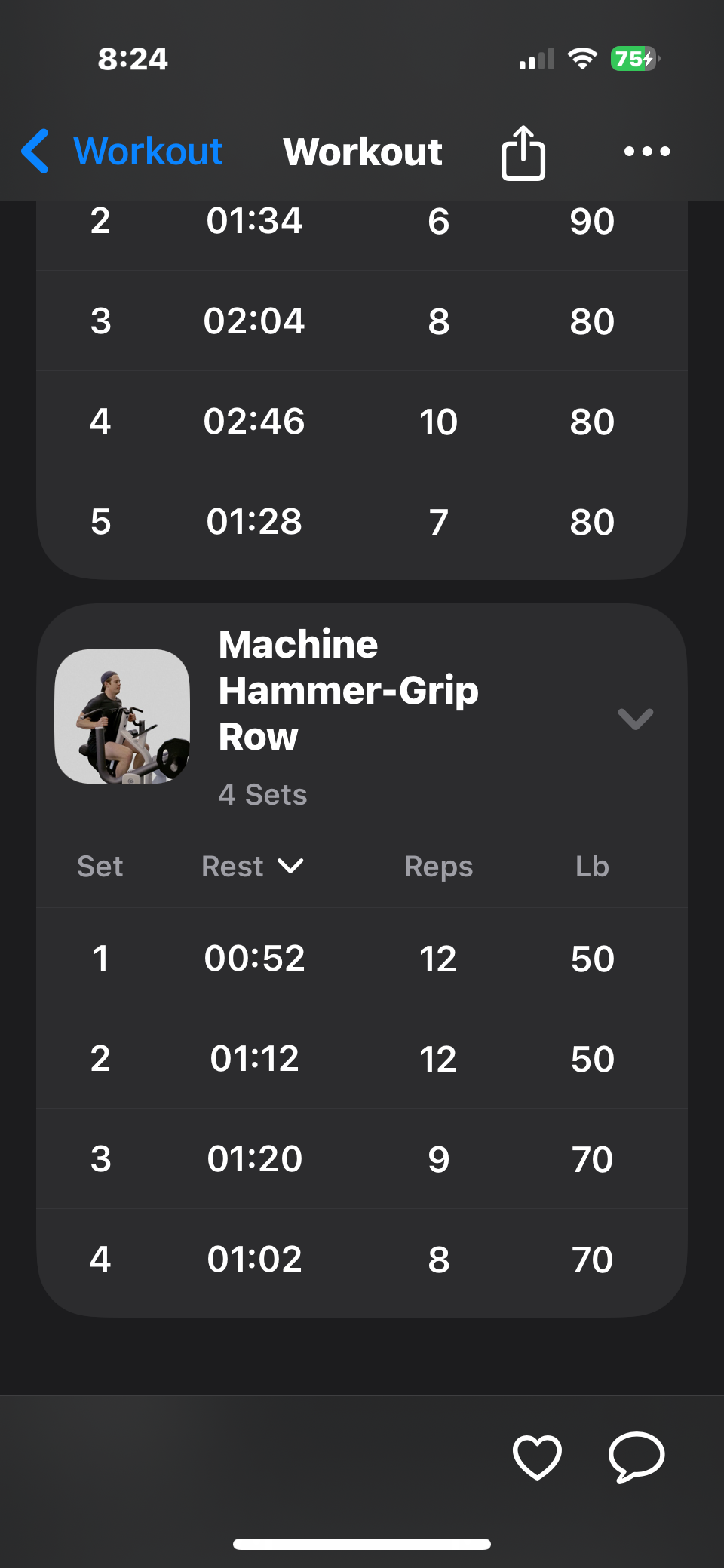Open the Rest column dropdown
724x1568 pixels.
coord(253,866)
